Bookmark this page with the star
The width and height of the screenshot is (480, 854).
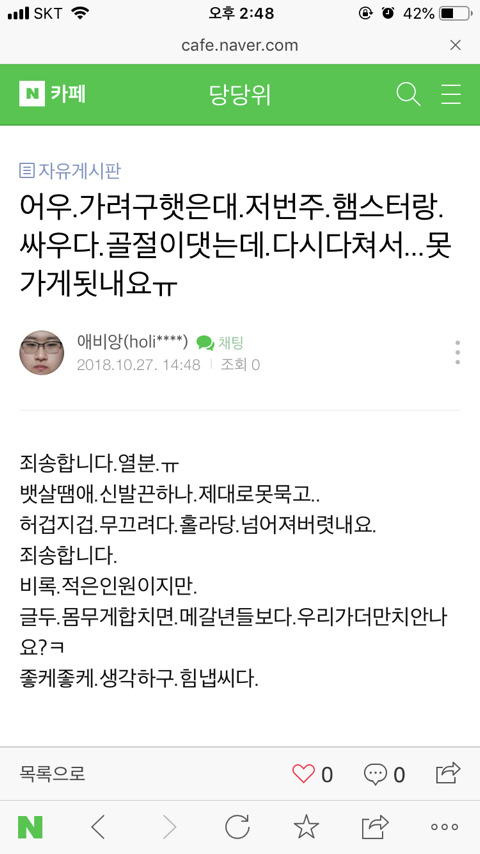tap(306, 827)
